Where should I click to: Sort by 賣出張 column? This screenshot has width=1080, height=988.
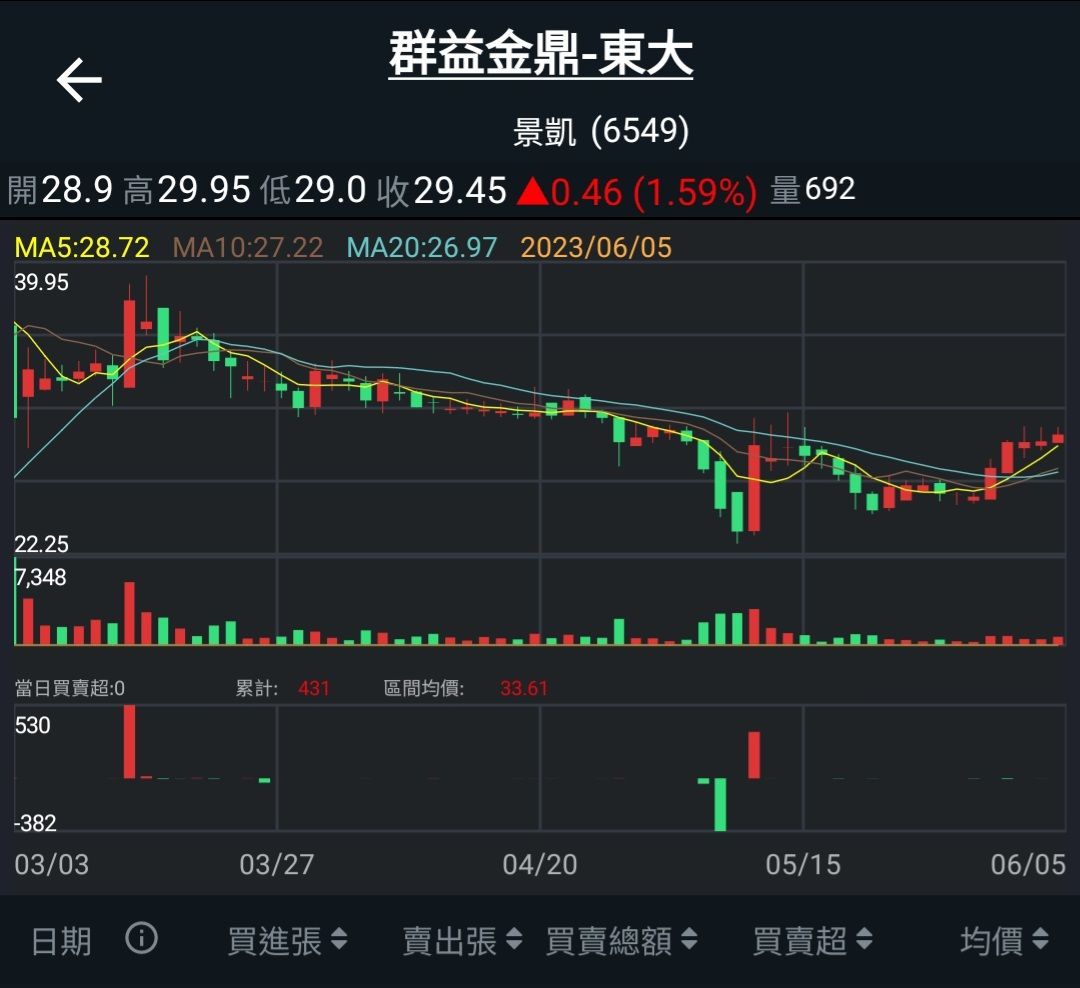pos(462,940)
